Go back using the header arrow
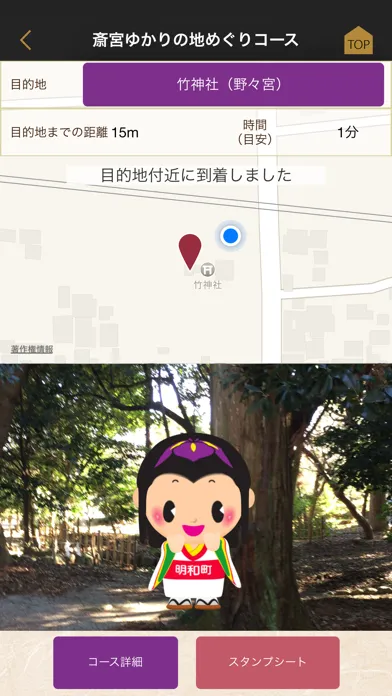 tap(26, 40)
